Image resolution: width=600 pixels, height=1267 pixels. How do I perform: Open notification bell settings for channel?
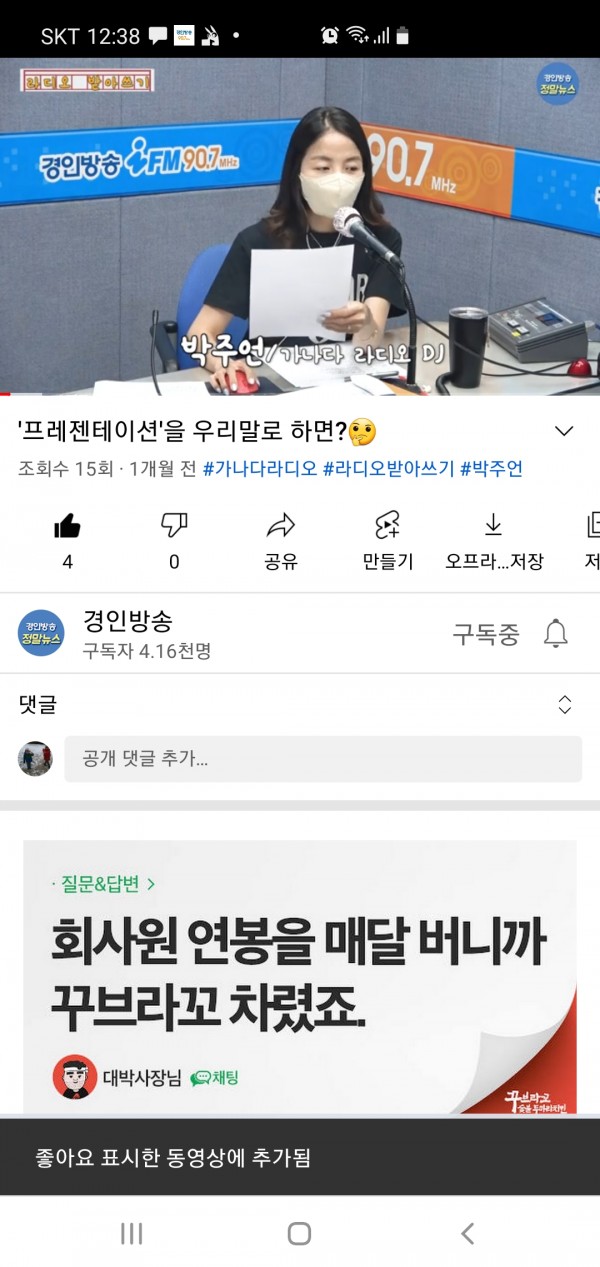[x=556, y=634]
